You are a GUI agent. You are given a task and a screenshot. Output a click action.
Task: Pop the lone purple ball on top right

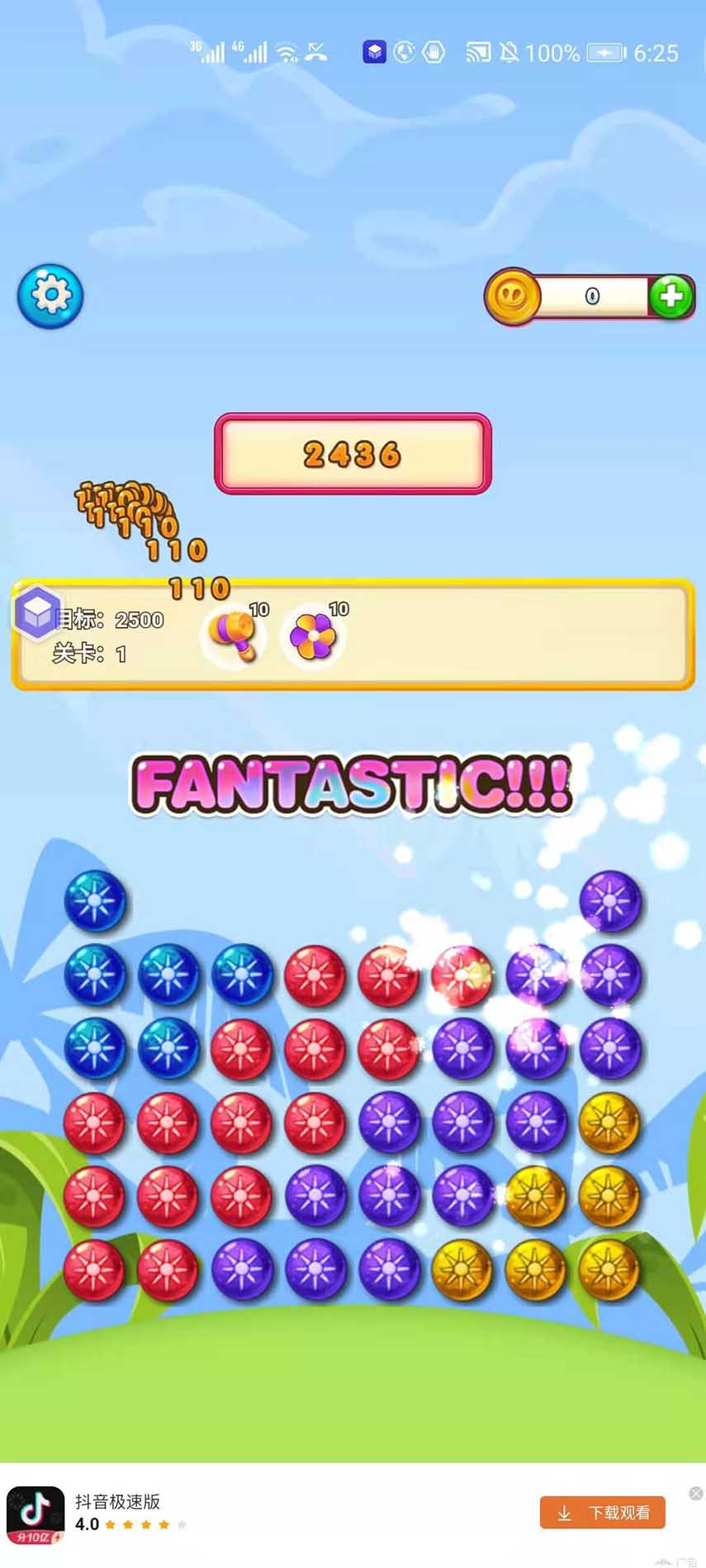point(609,901)
